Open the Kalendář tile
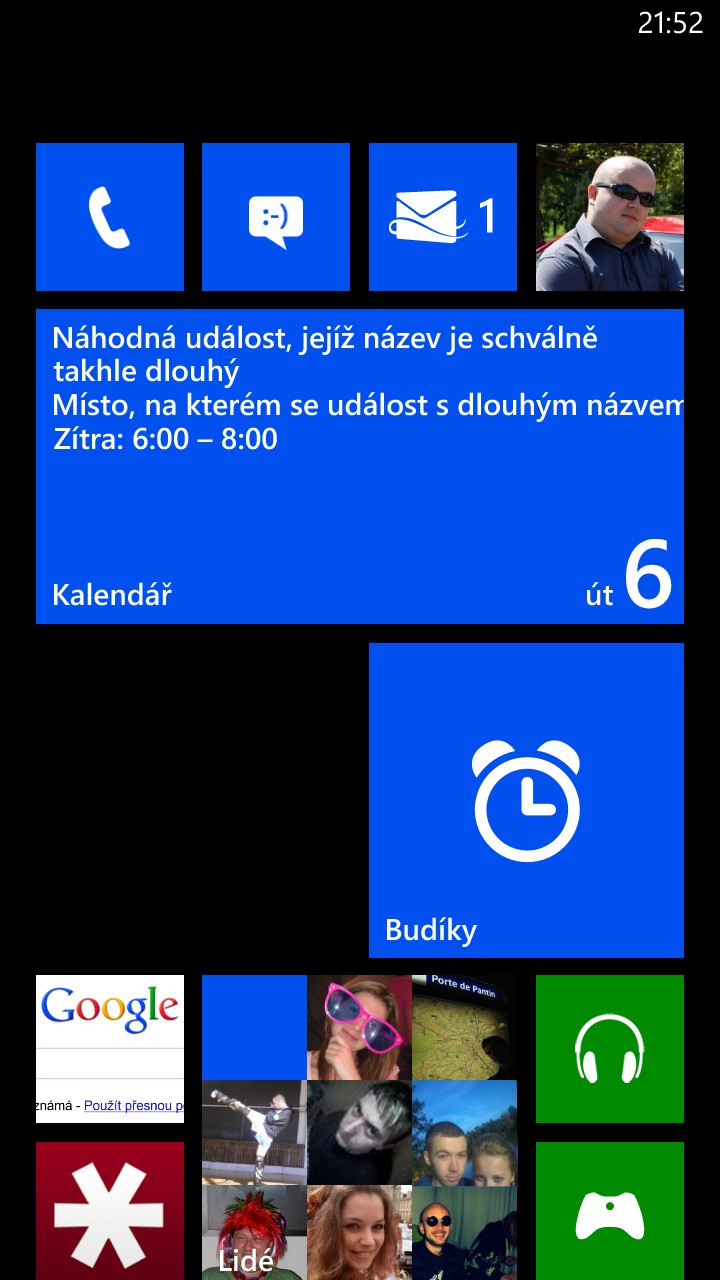The image size is (720, 1280). [360, 466]
